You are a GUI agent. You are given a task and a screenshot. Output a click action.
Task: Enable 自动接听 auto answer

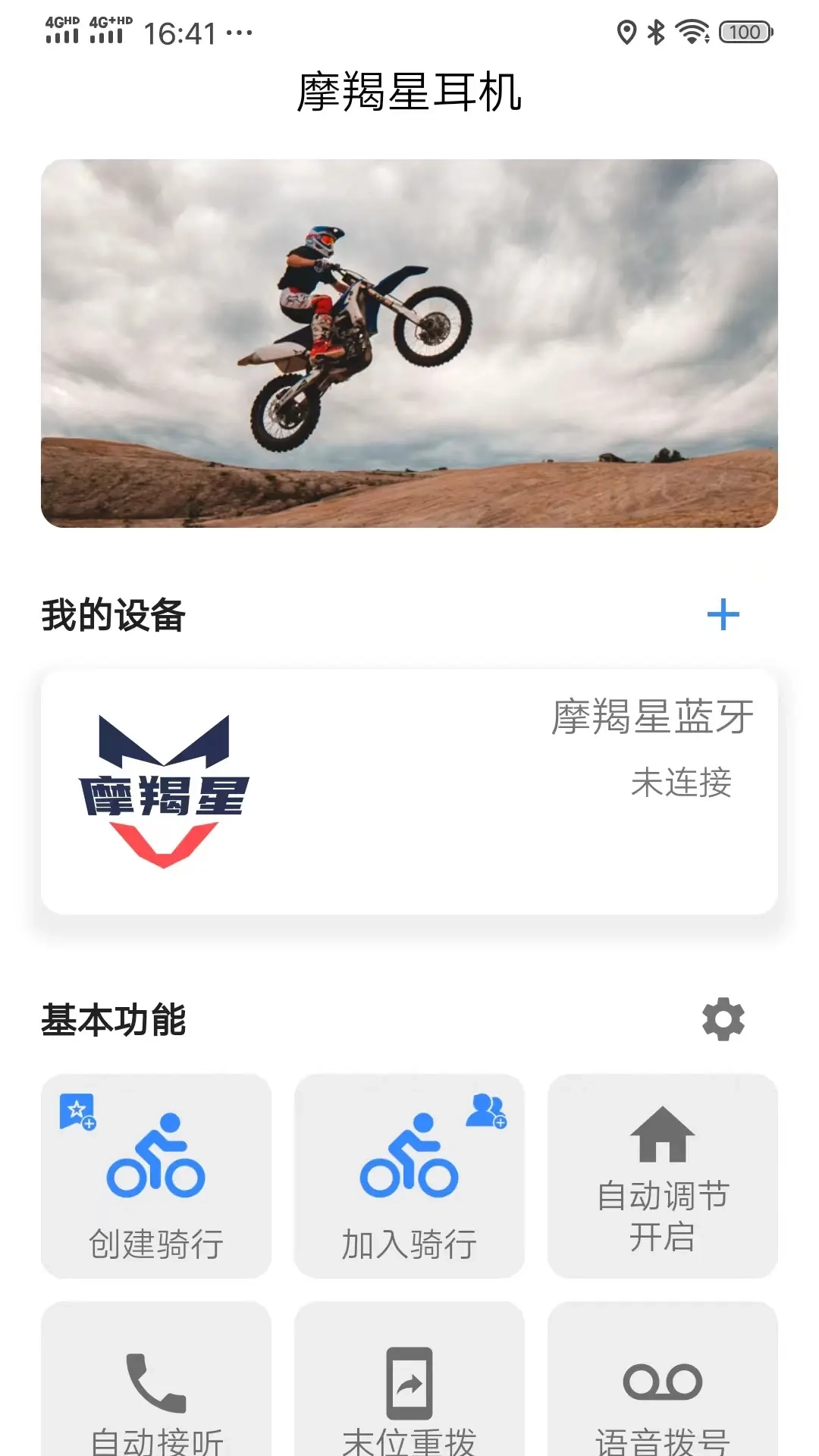155,1395
